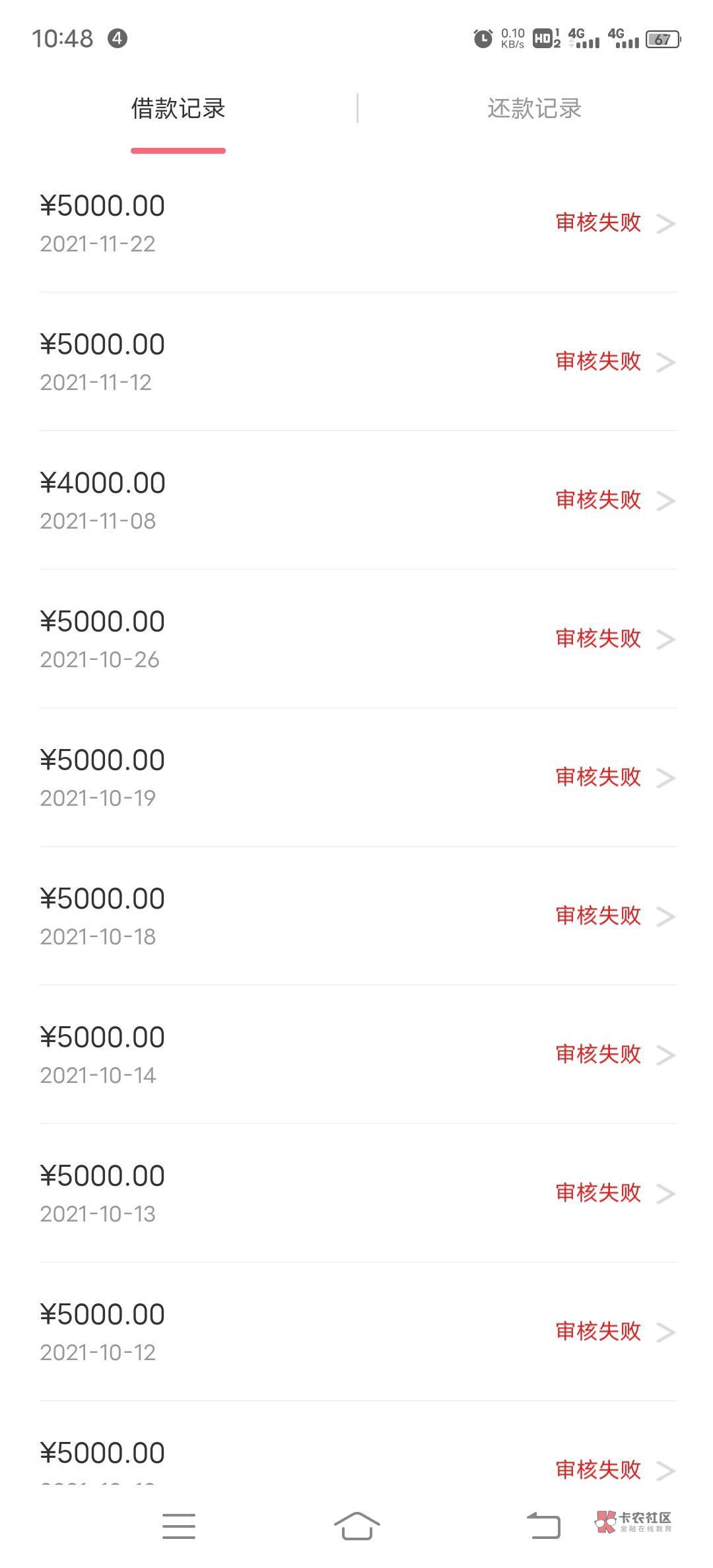Open the ¥4000.00 record from 2021-11-08
Image resolution: width=713 pixels, height=1568 pixels.
click(356, 500)
